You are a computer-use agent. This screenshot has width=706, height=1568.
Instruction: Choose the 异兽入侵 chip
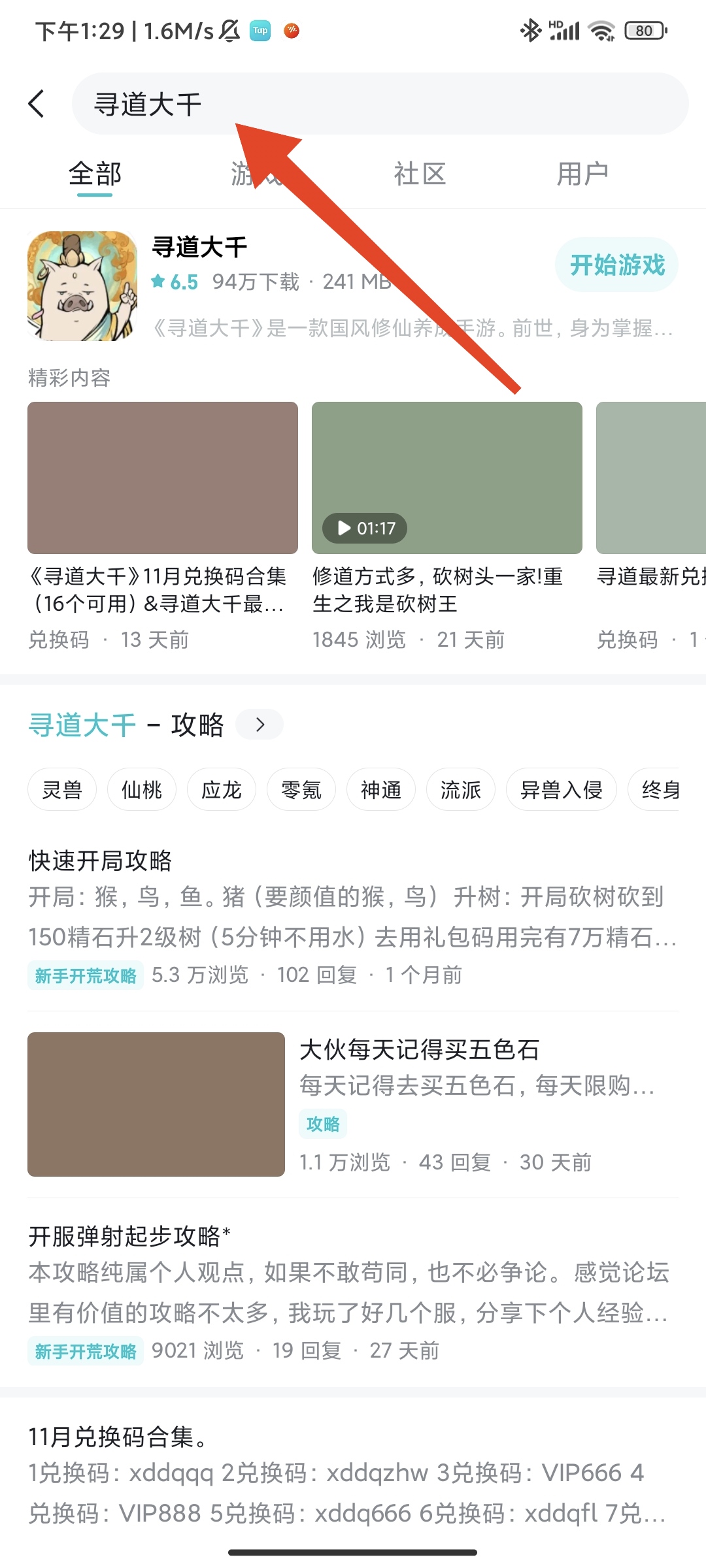[x=561, y=790]
